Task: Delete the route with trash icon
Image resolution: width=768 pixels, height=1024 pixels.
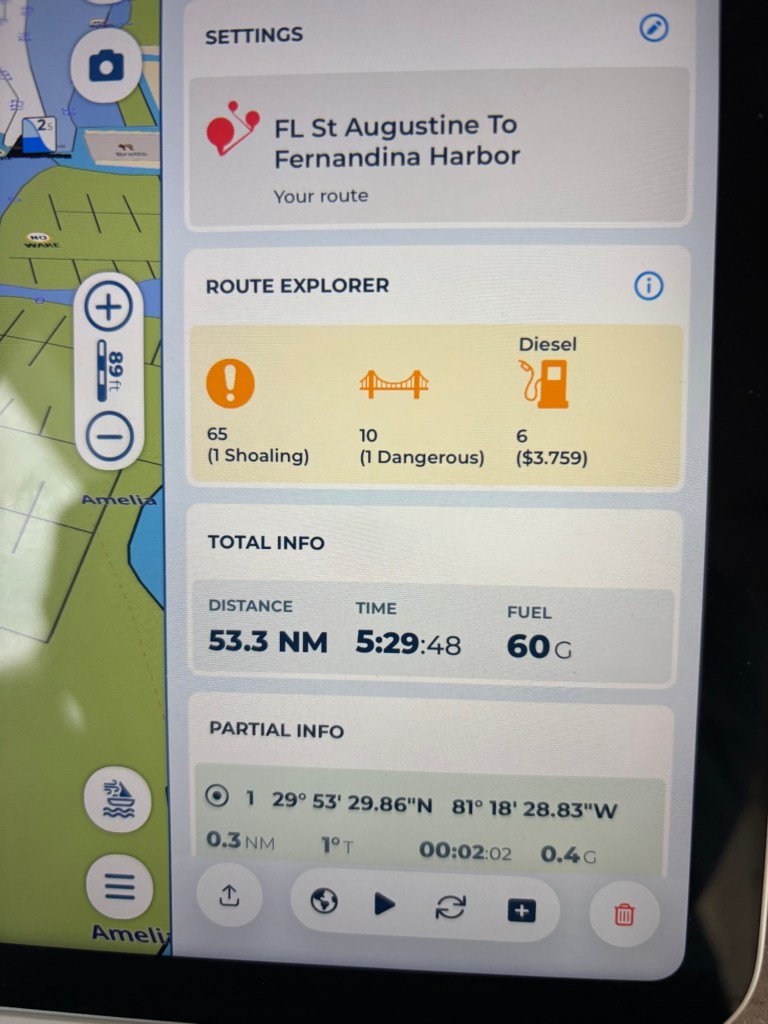Action: click(x=624, y=913)
